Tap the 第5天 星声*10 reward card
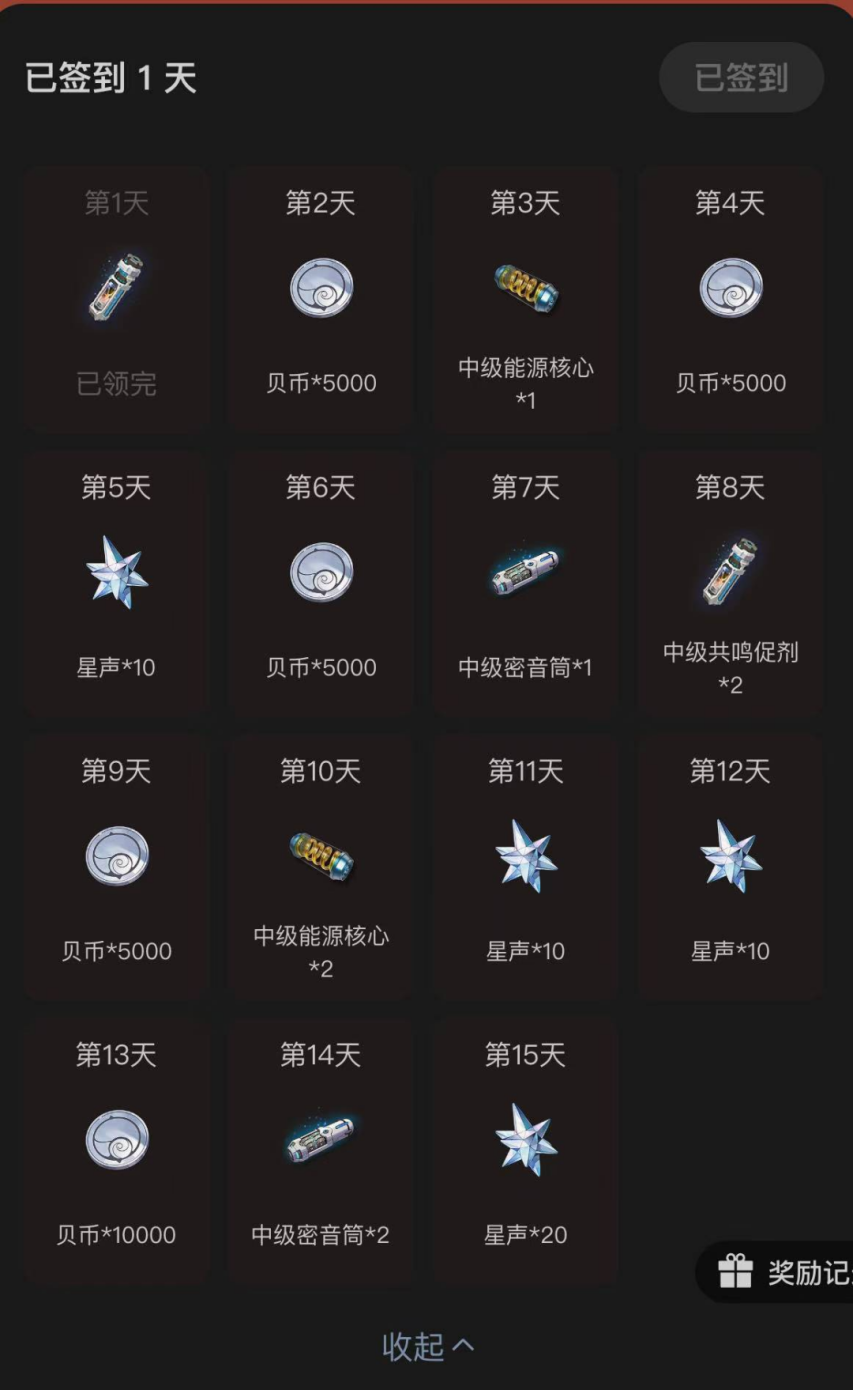 click(117, 583)
